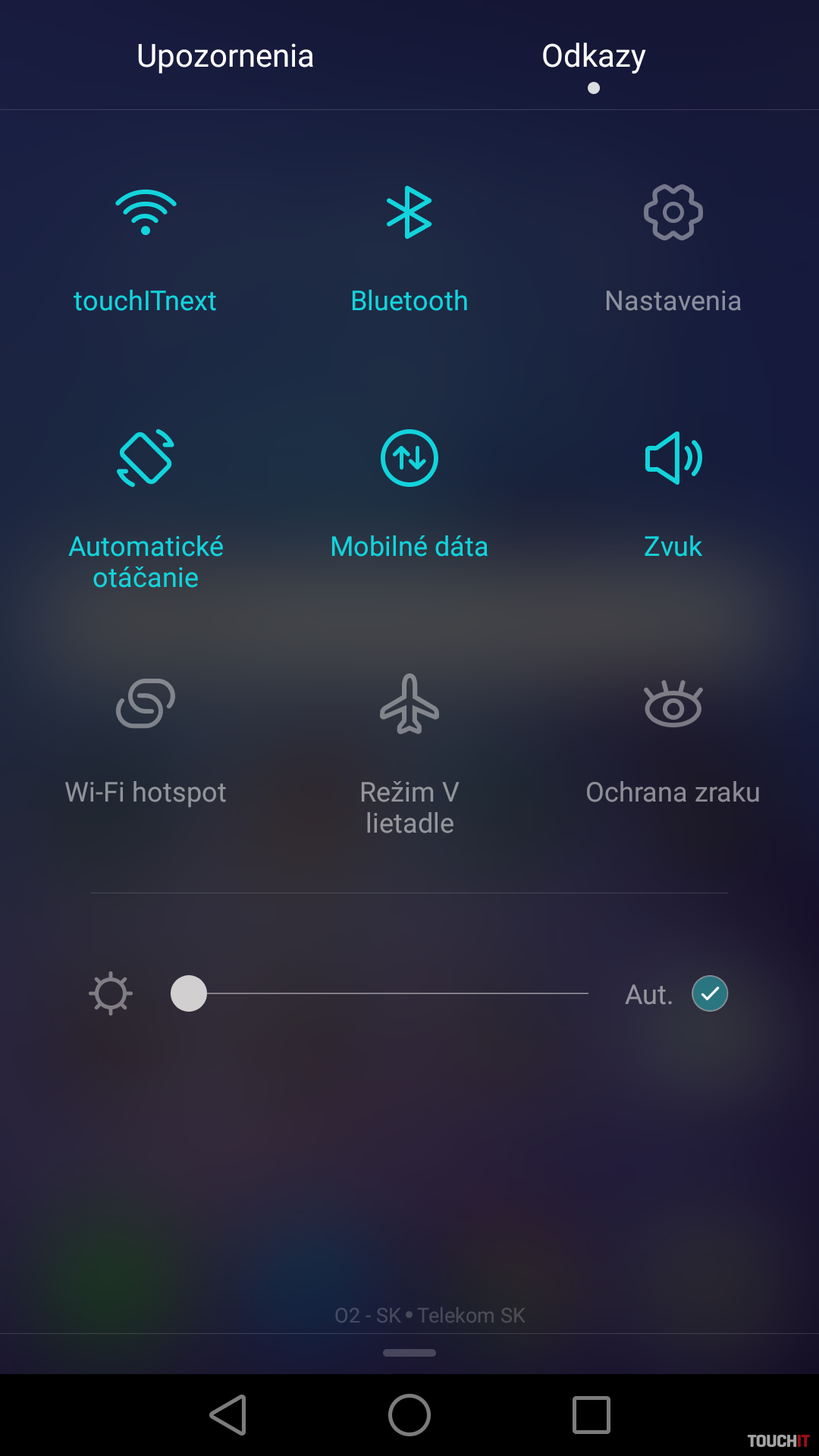This screenshot has width=819, height=1456.
Task: Toggle the Zvuk sound mode
Action: point(673,459)
